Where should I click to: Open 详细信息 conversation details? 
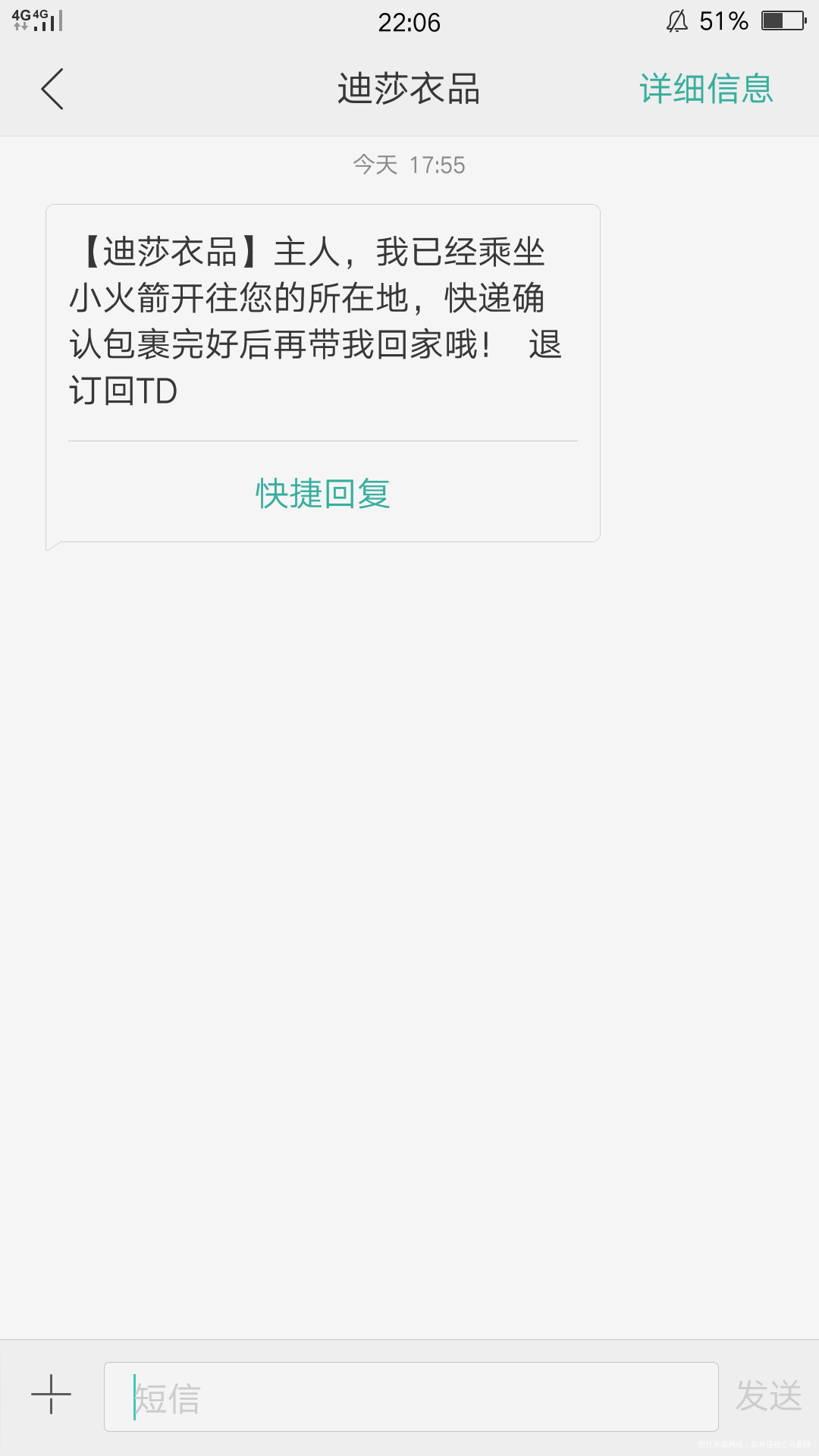[x=704, y=88]
